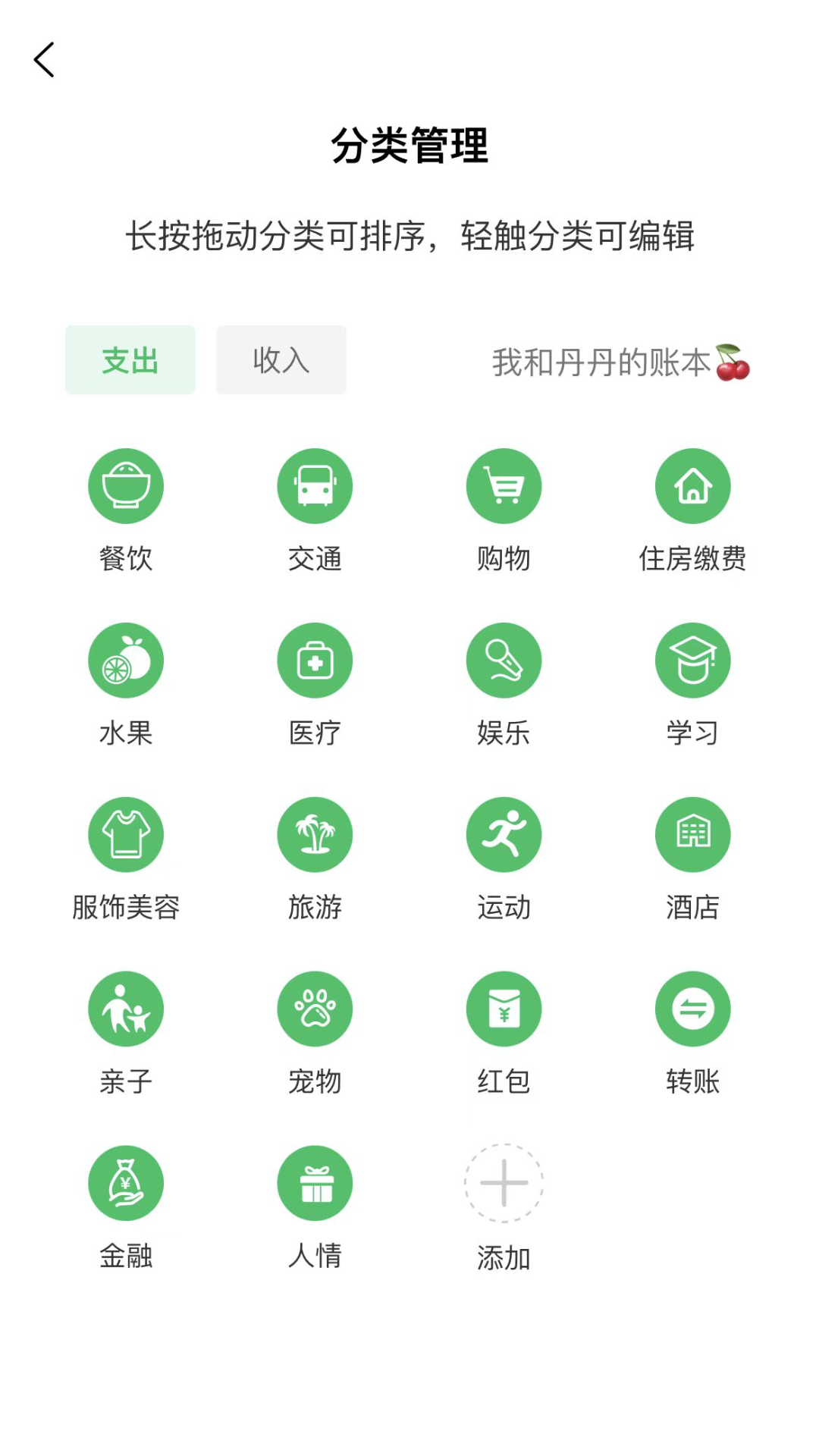
Task: Tap the 运动 running figure icon
Action: point(504,834)
